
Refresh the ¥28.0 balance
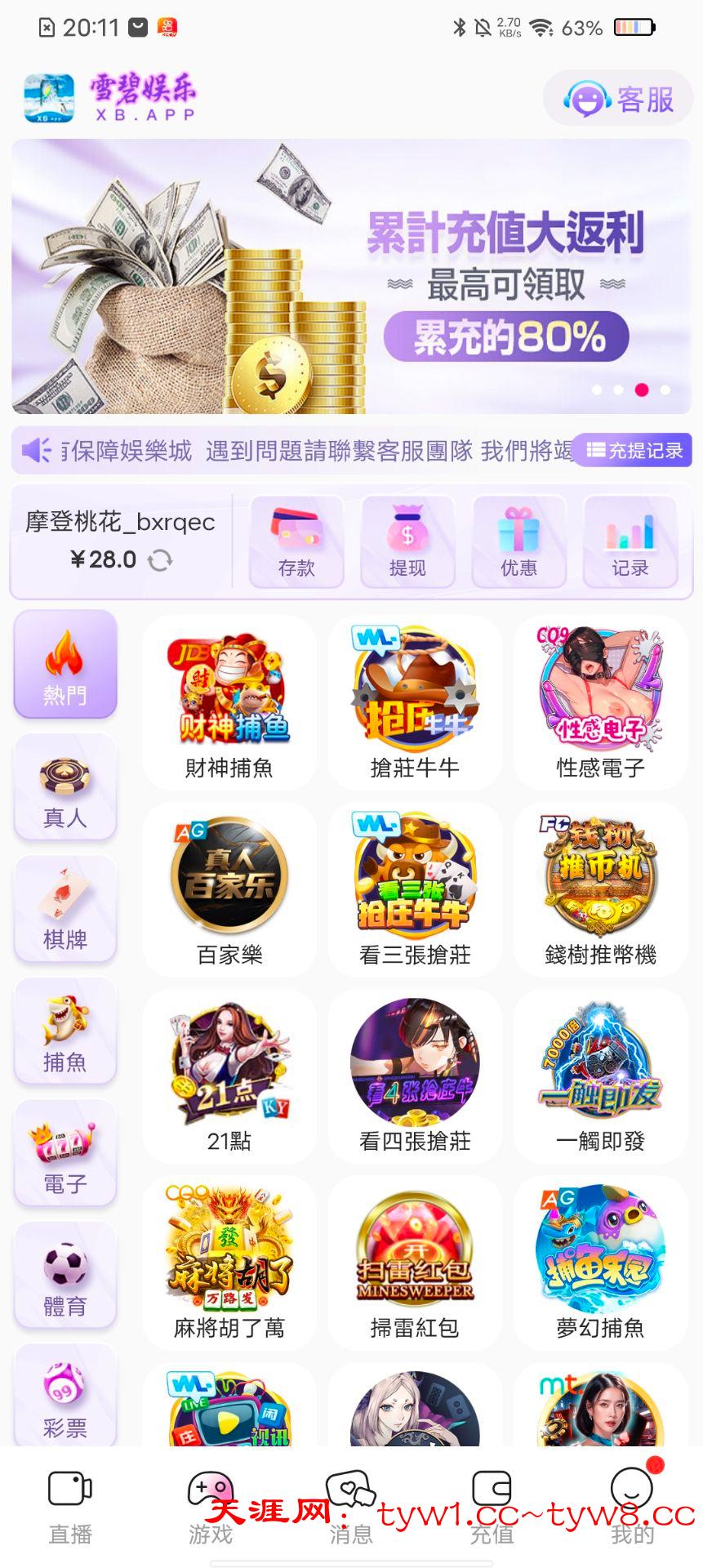tap(160, 560)
